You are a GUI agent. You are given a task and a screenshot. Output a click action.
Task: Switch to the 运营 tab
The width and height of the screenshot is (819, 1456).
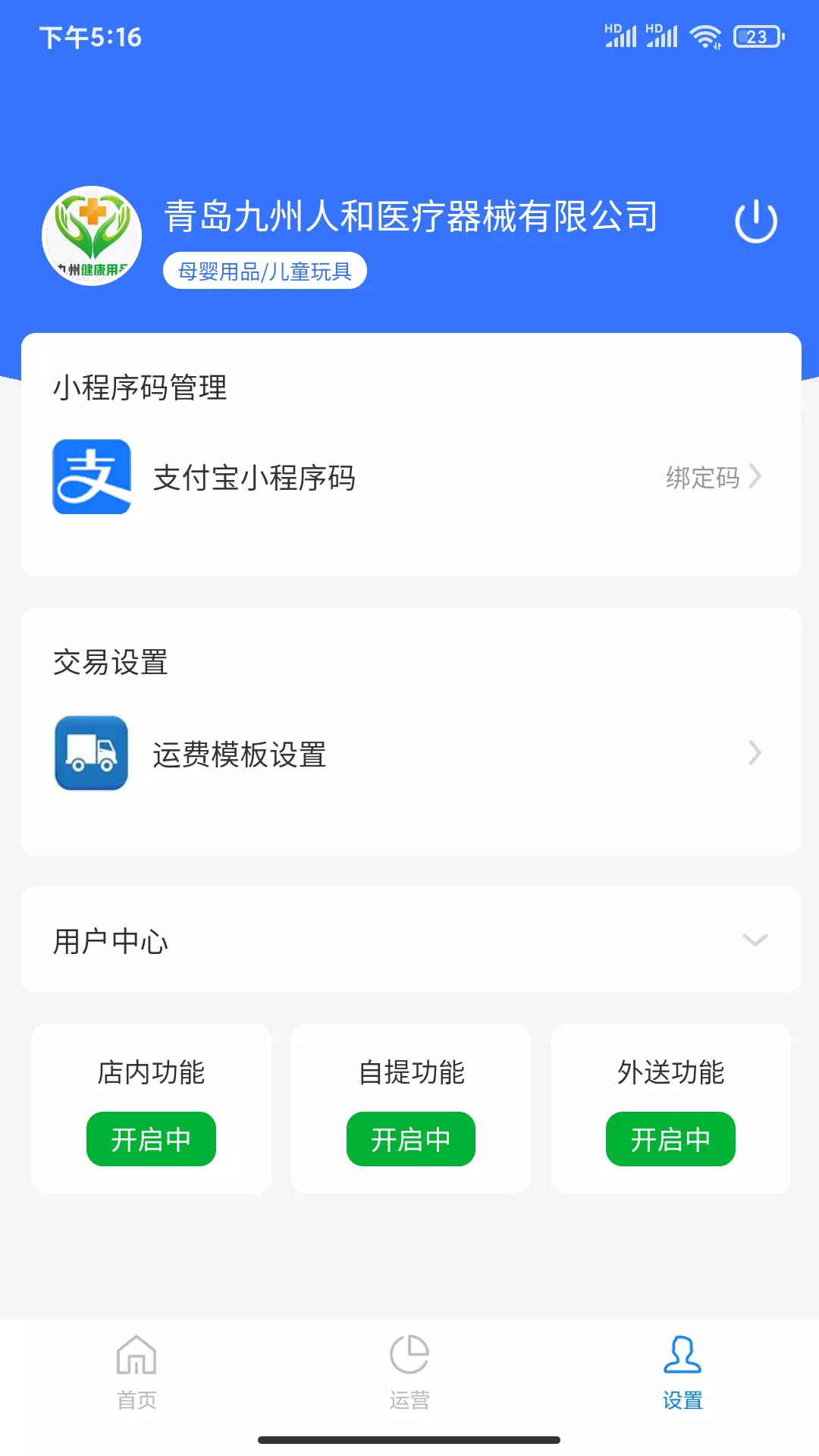pos(409,1373)
